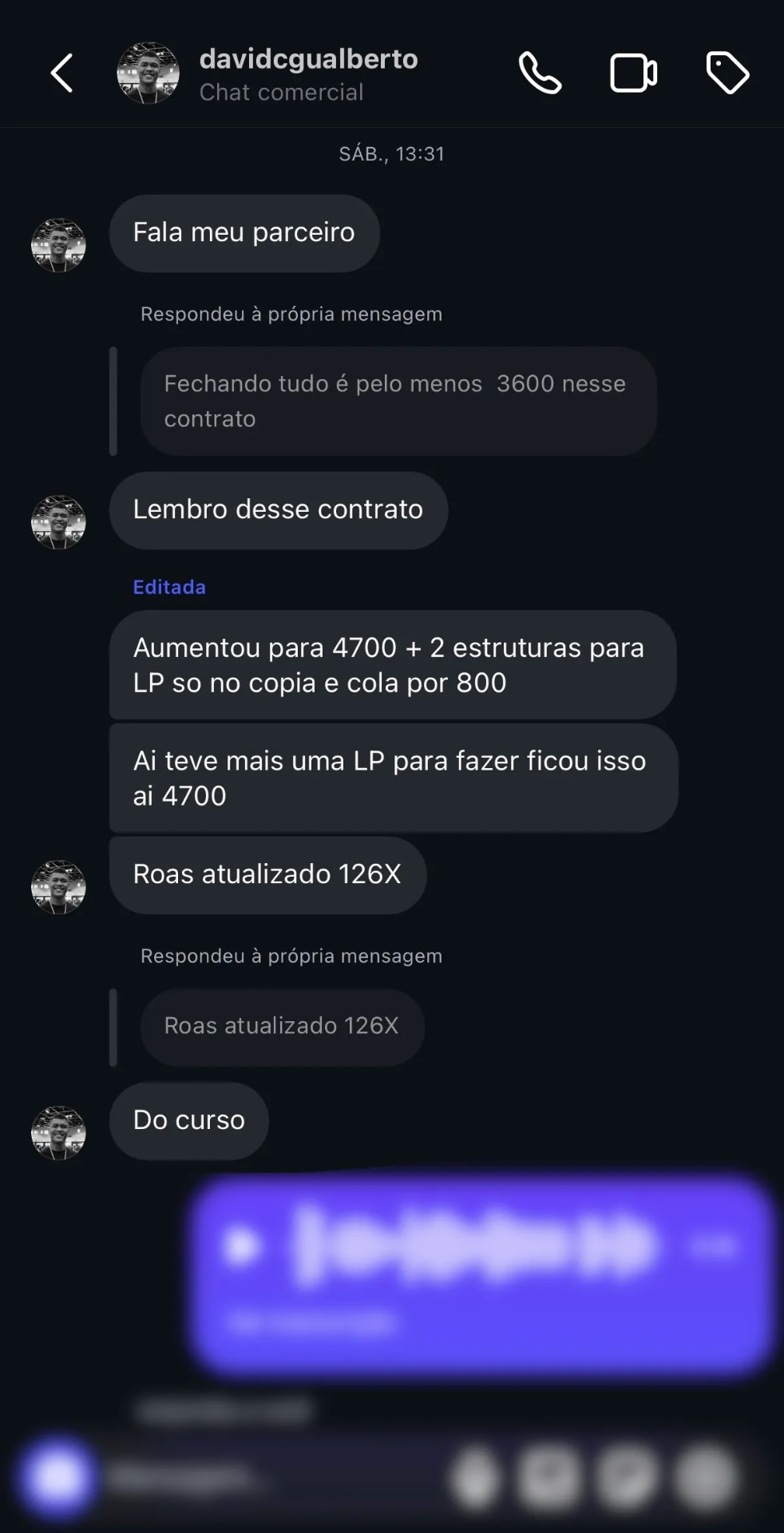Screen dimensions: 784x1533
Task: Open davidcgualberto's profile photo in the header
Action: (148, 73)
